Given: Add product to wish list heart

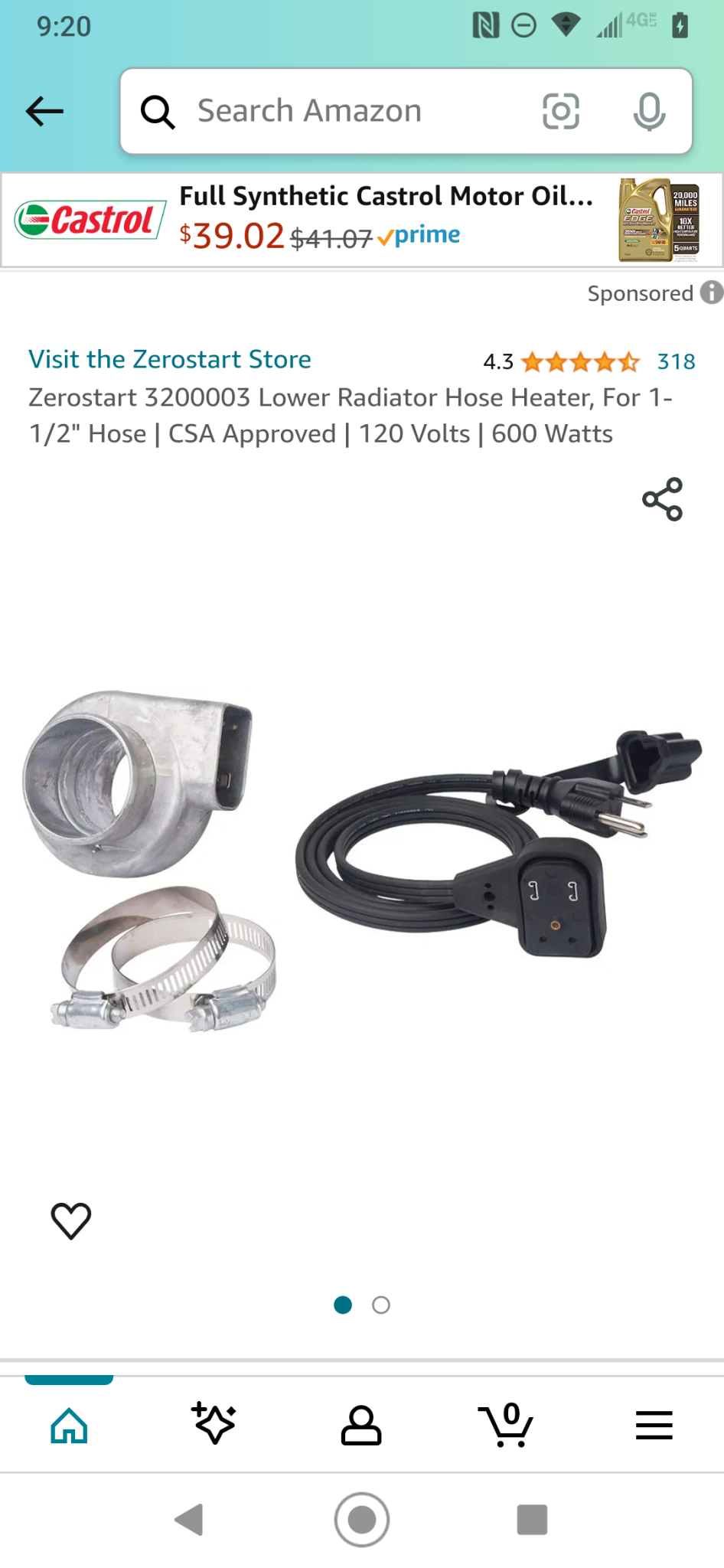Looking at the screenshot, I should pos(71,1220).
